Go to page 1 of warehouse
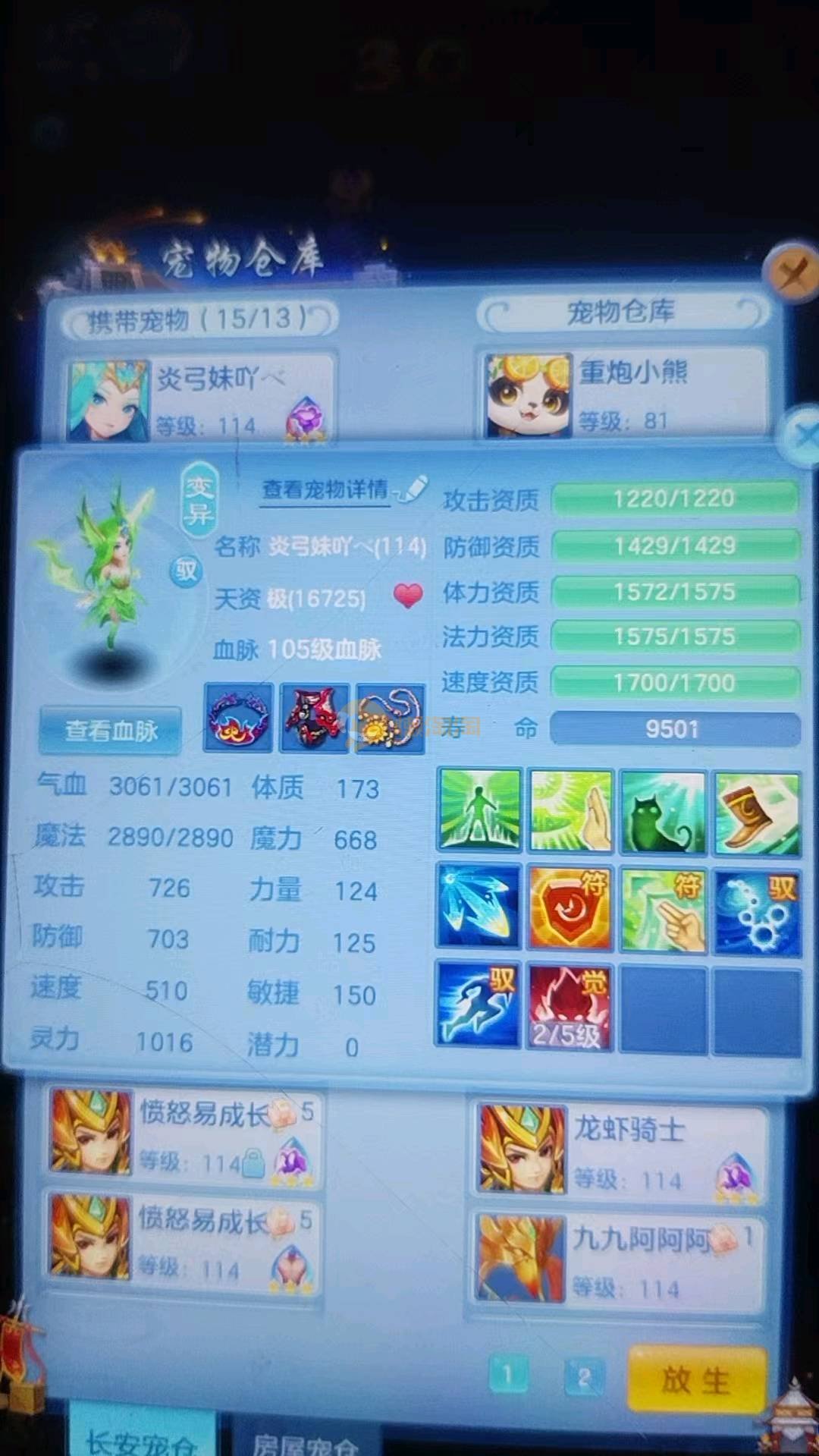The image size is (819, 1456). click(x=508, y=1375)
